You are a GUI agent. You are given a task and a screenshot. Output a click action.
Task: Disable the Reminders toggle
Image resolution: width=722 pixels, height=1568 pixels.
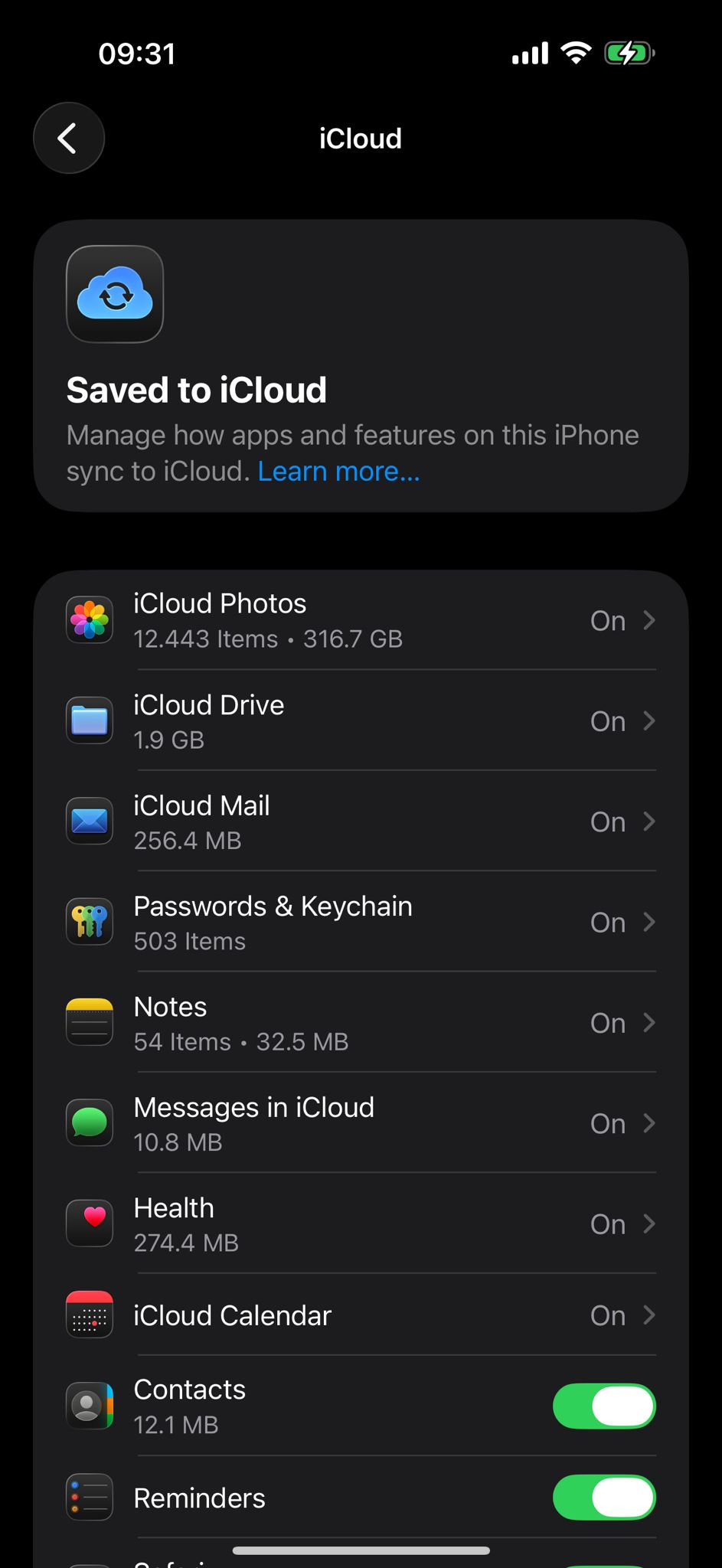pos(603,1498)
